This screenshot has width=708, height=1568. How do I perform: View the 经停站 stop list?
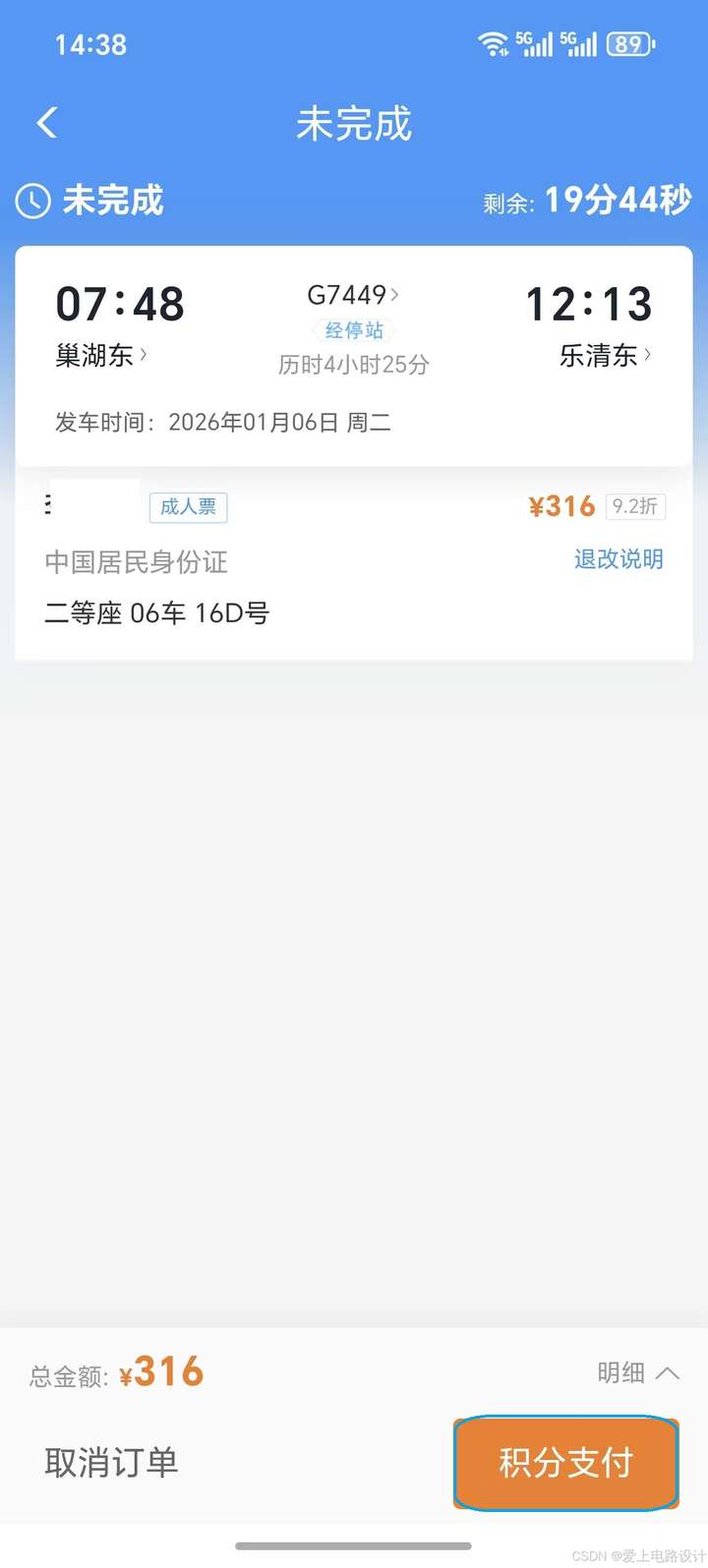tap(354, 330)
